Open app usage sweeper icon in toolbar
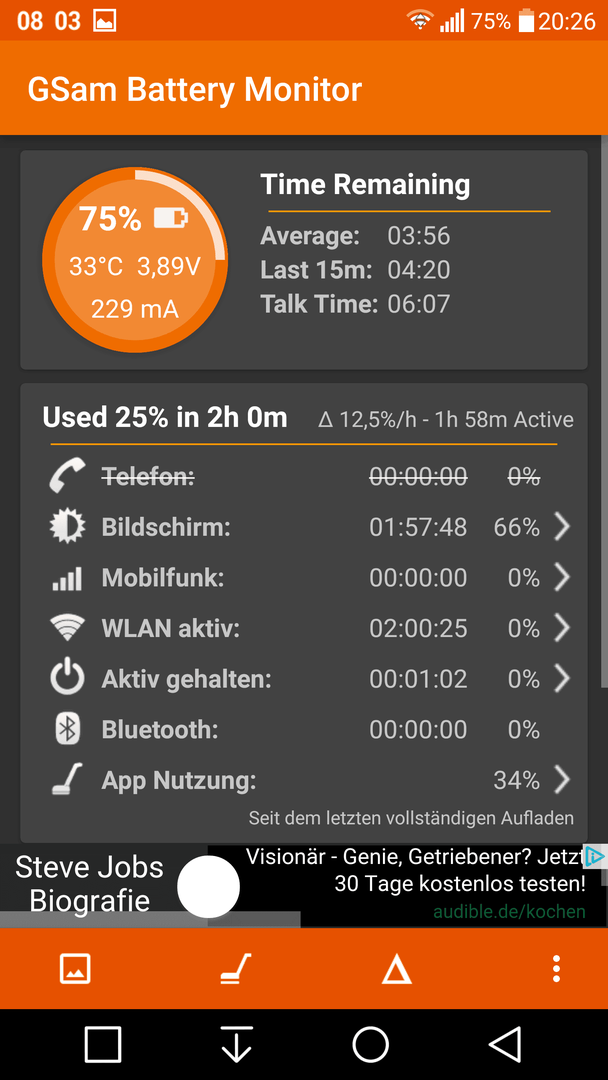Viewport: 608px width, 1080px height. point(236,969)
